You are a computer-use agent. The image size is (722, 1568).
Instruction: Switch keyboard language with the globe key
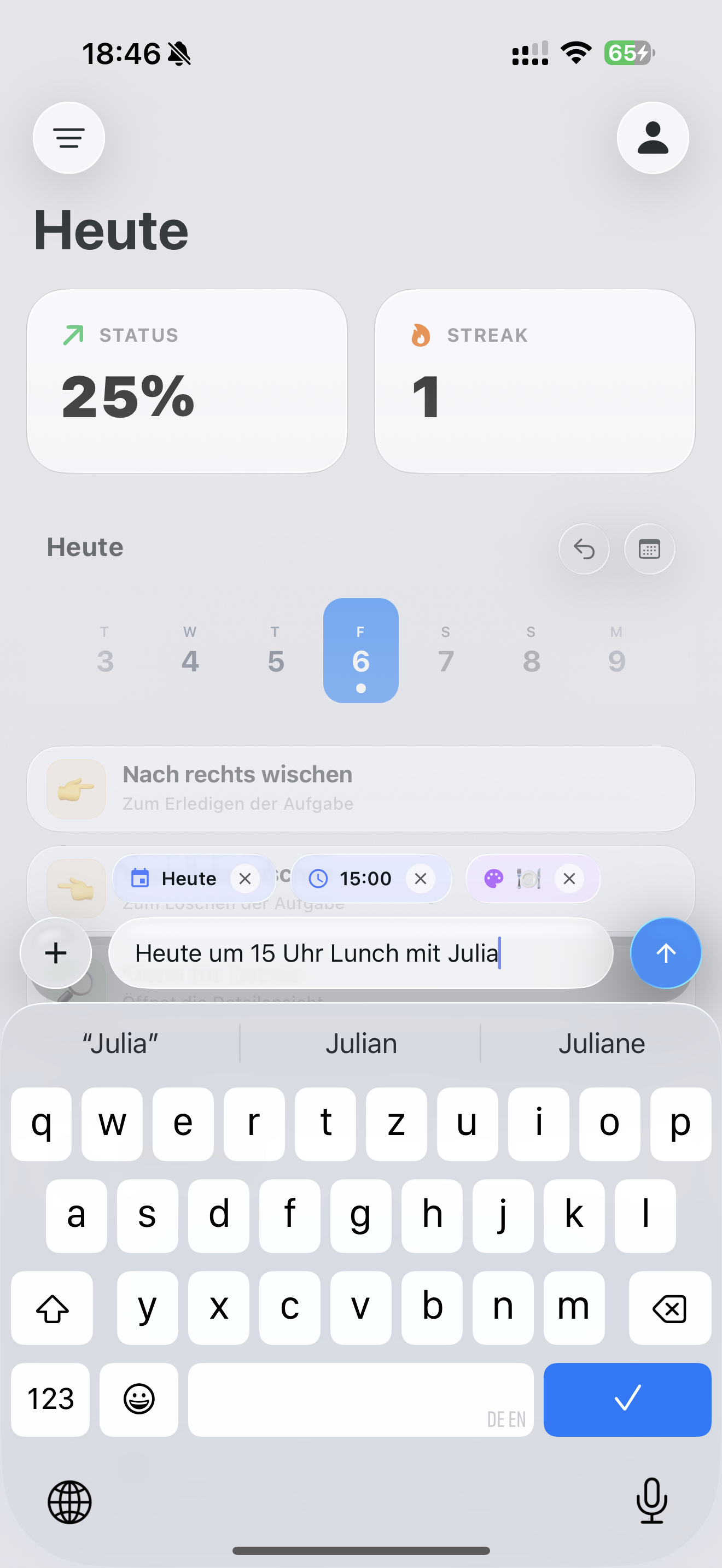click(x=71, y=1503)
